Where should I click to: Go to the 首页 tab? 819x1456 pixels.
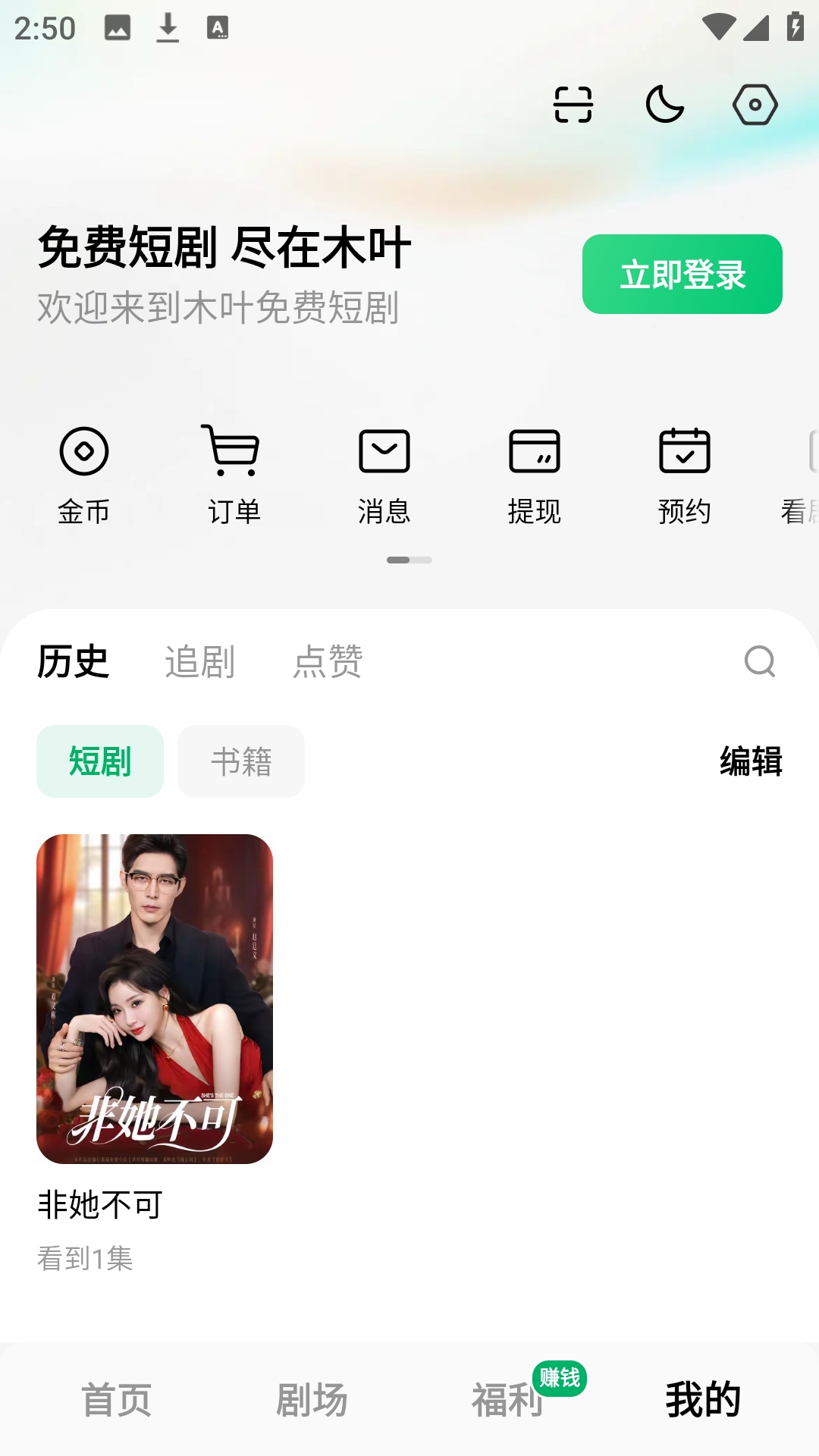click(x=117, y=1399)
